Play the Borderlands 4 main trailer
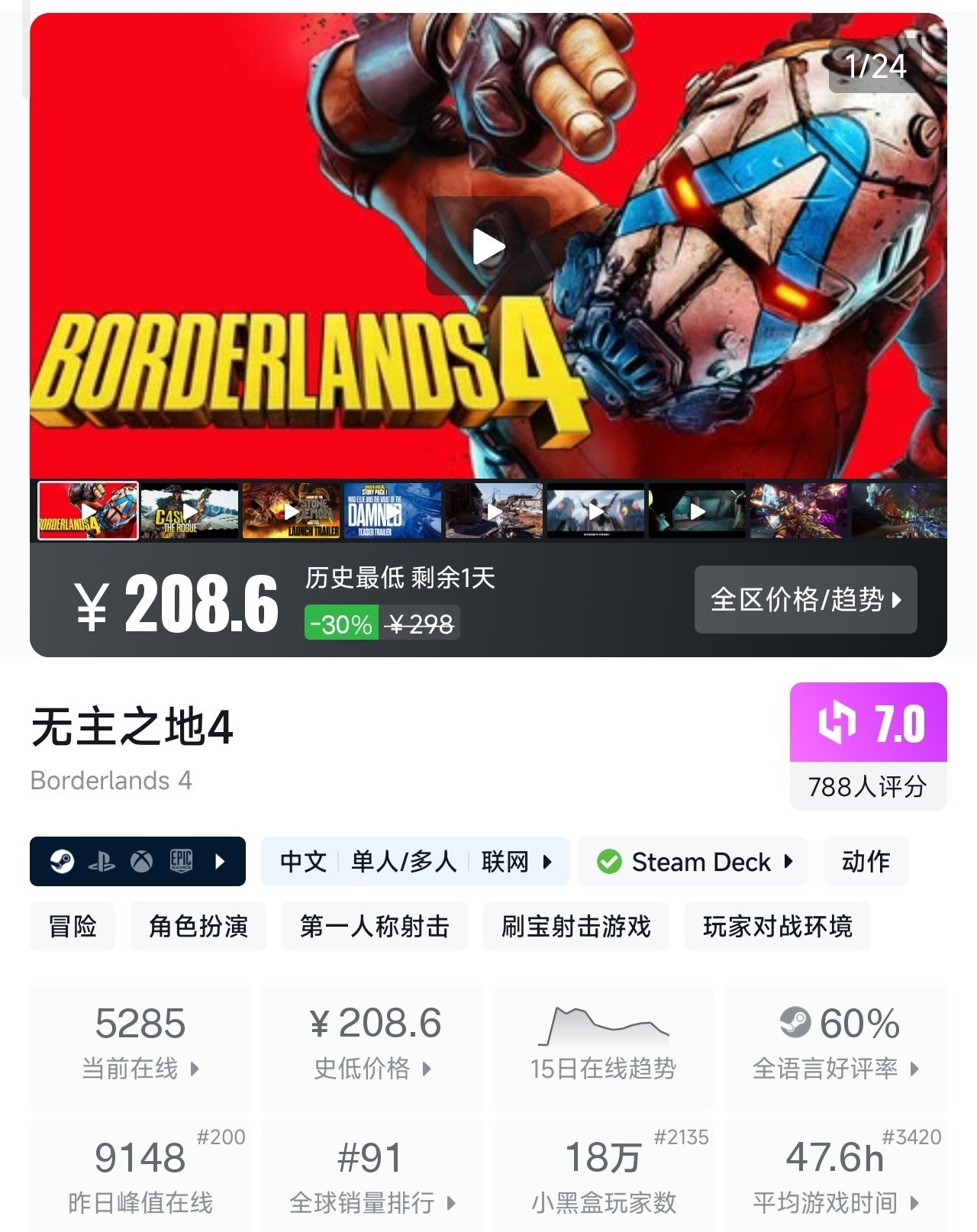 point(488,246)
